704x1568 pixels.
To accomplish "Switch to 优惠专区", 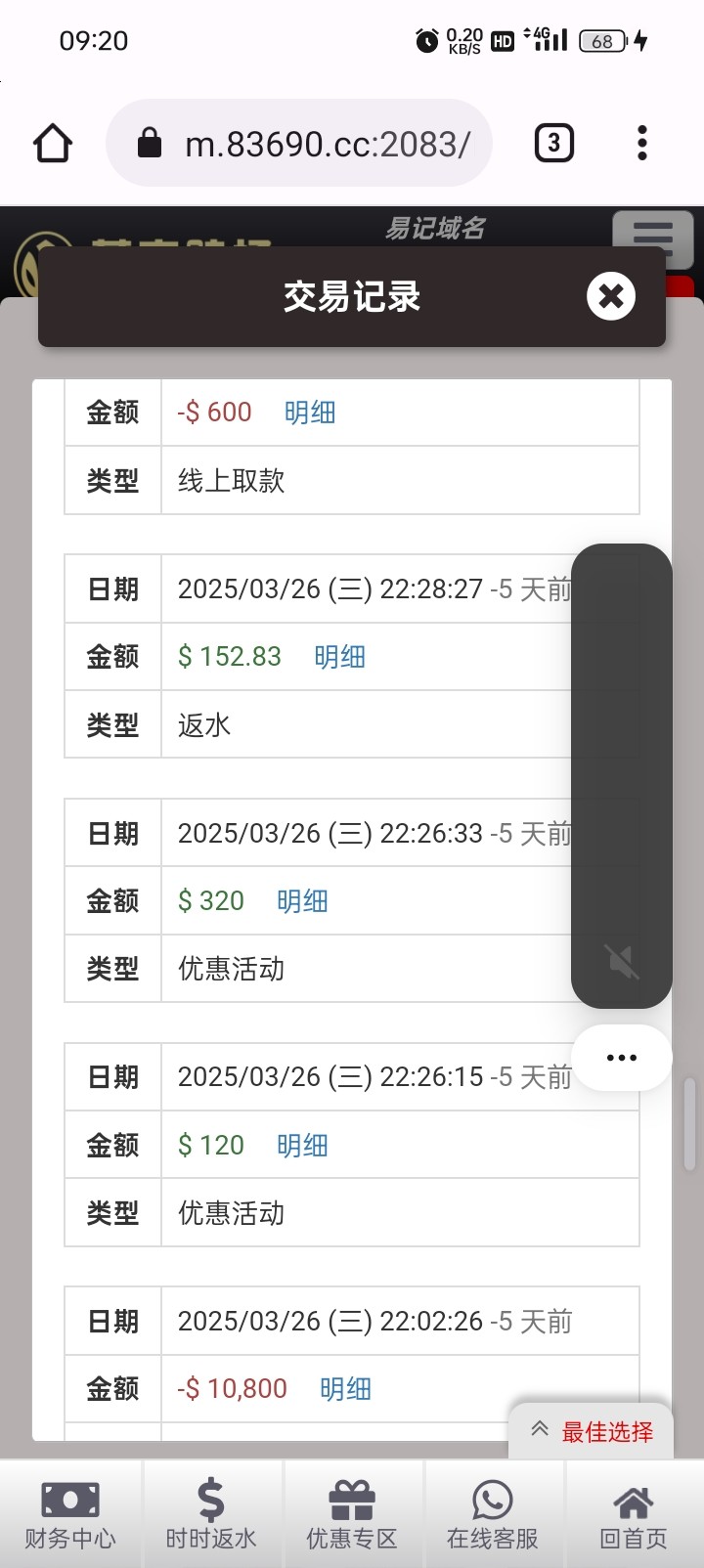I will [352, 1515].
